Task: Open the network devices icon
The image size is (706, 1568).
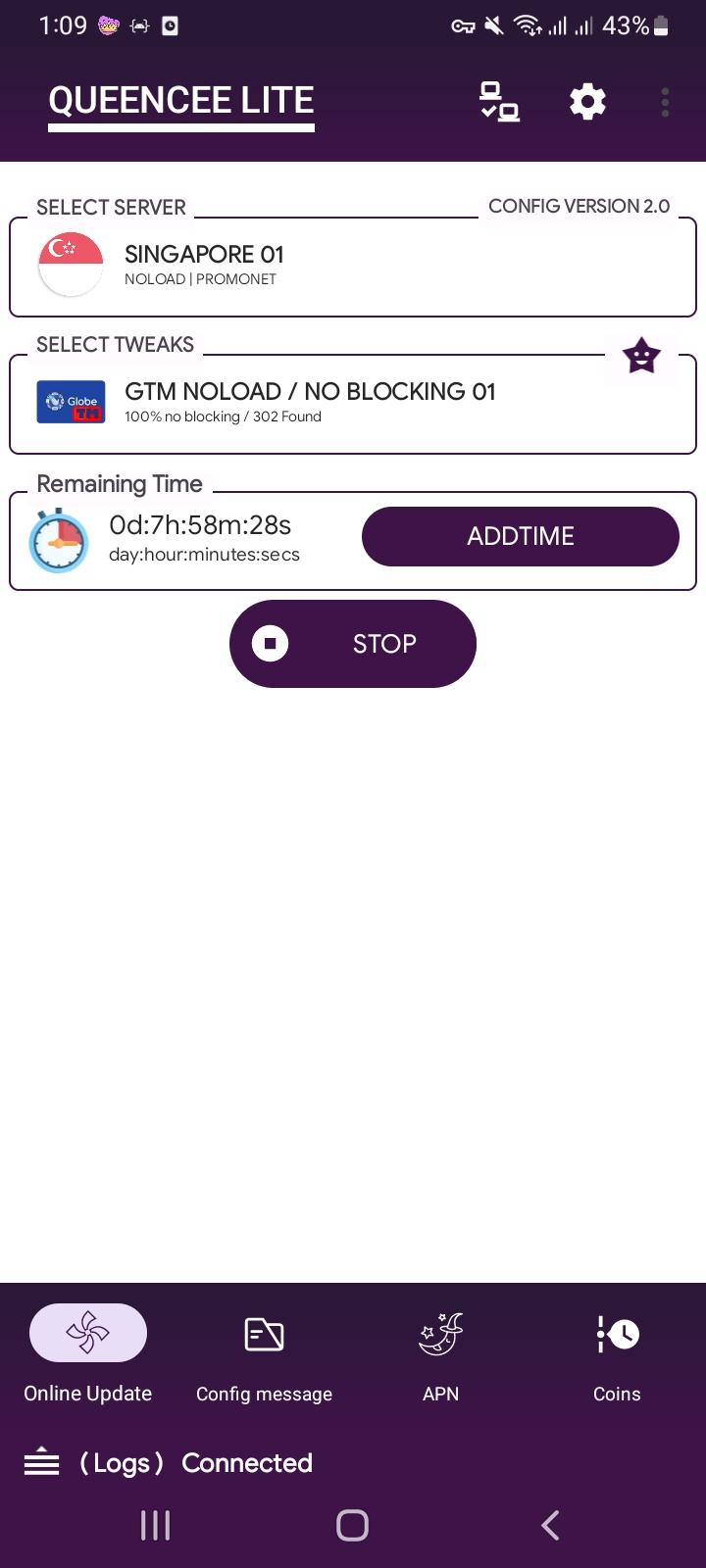Action: [x=499, y=102]
